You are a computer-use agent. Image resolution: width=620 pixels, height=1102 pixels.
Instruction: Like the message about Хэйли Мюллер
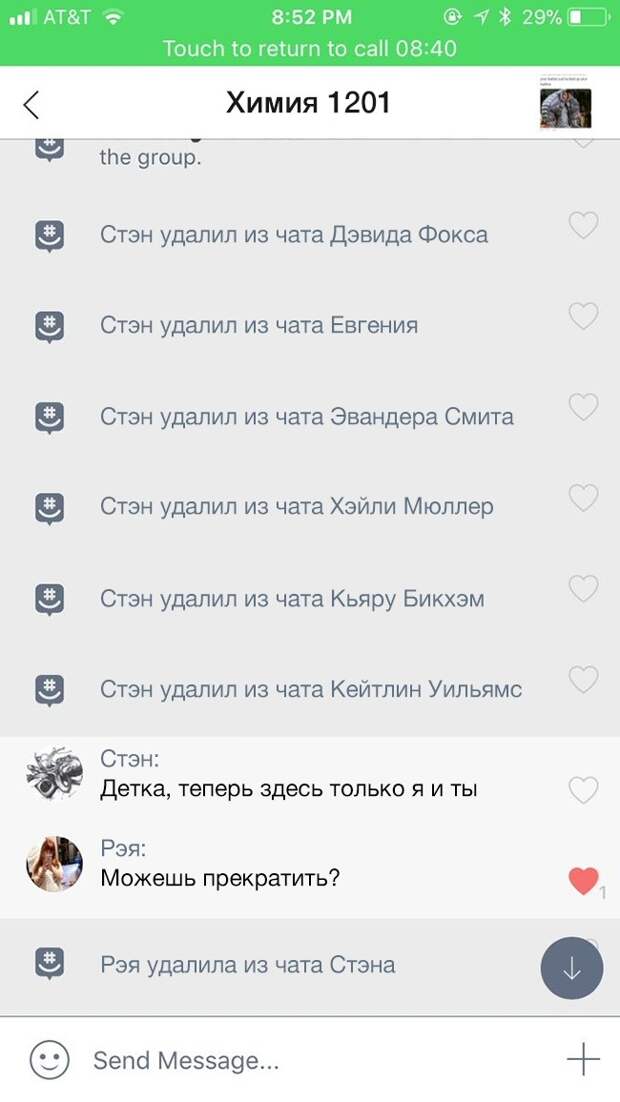point(583,498)
